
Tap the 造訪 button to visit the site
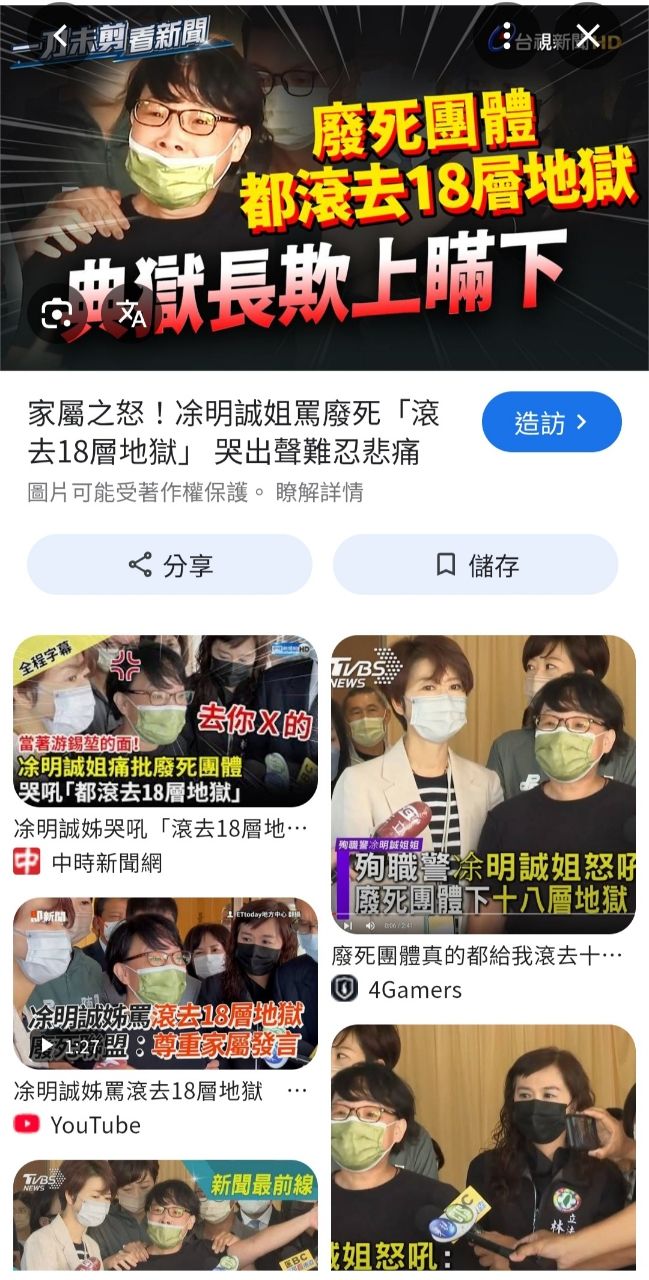(x=551, y=422)
